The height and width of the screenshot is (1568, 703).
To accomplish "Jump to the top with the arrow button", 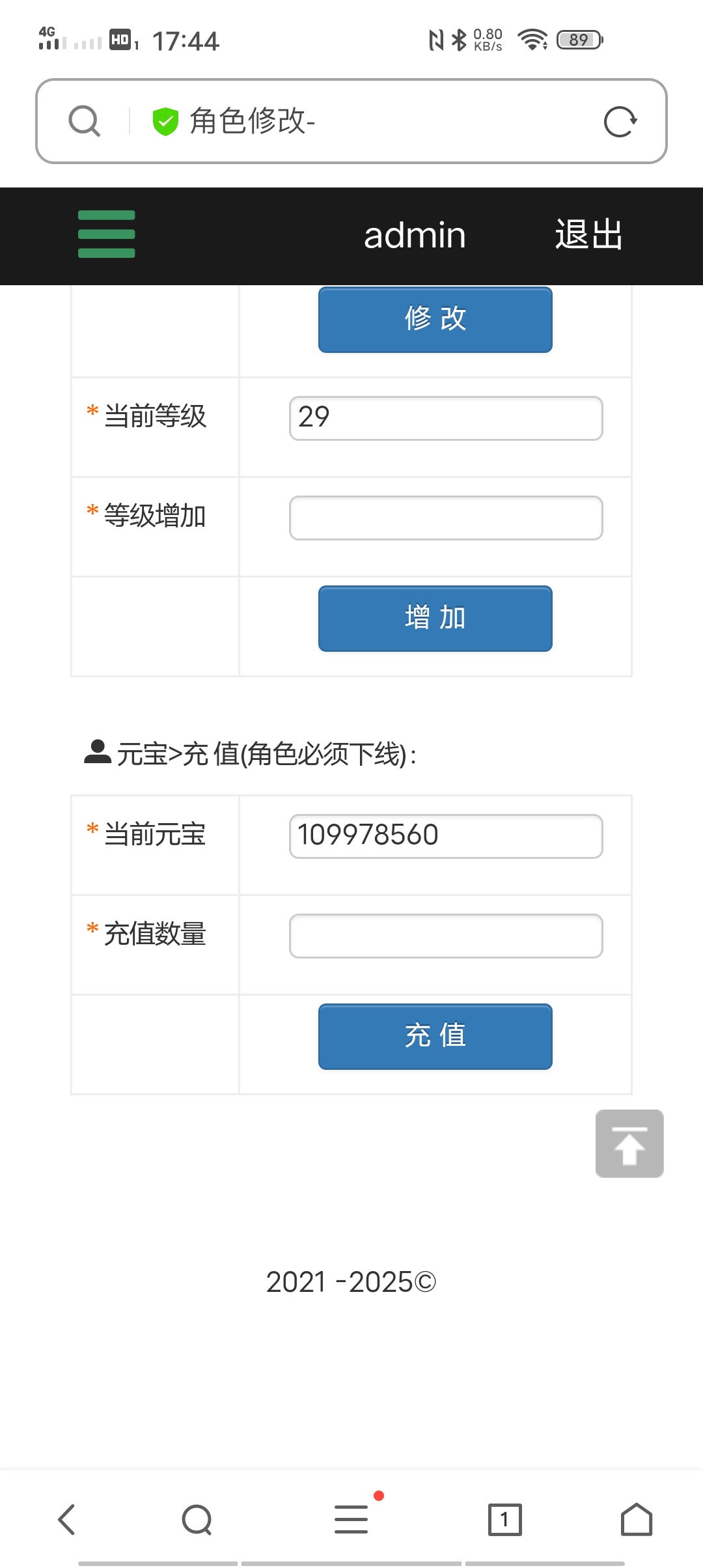I will [x=629, y=1143].
